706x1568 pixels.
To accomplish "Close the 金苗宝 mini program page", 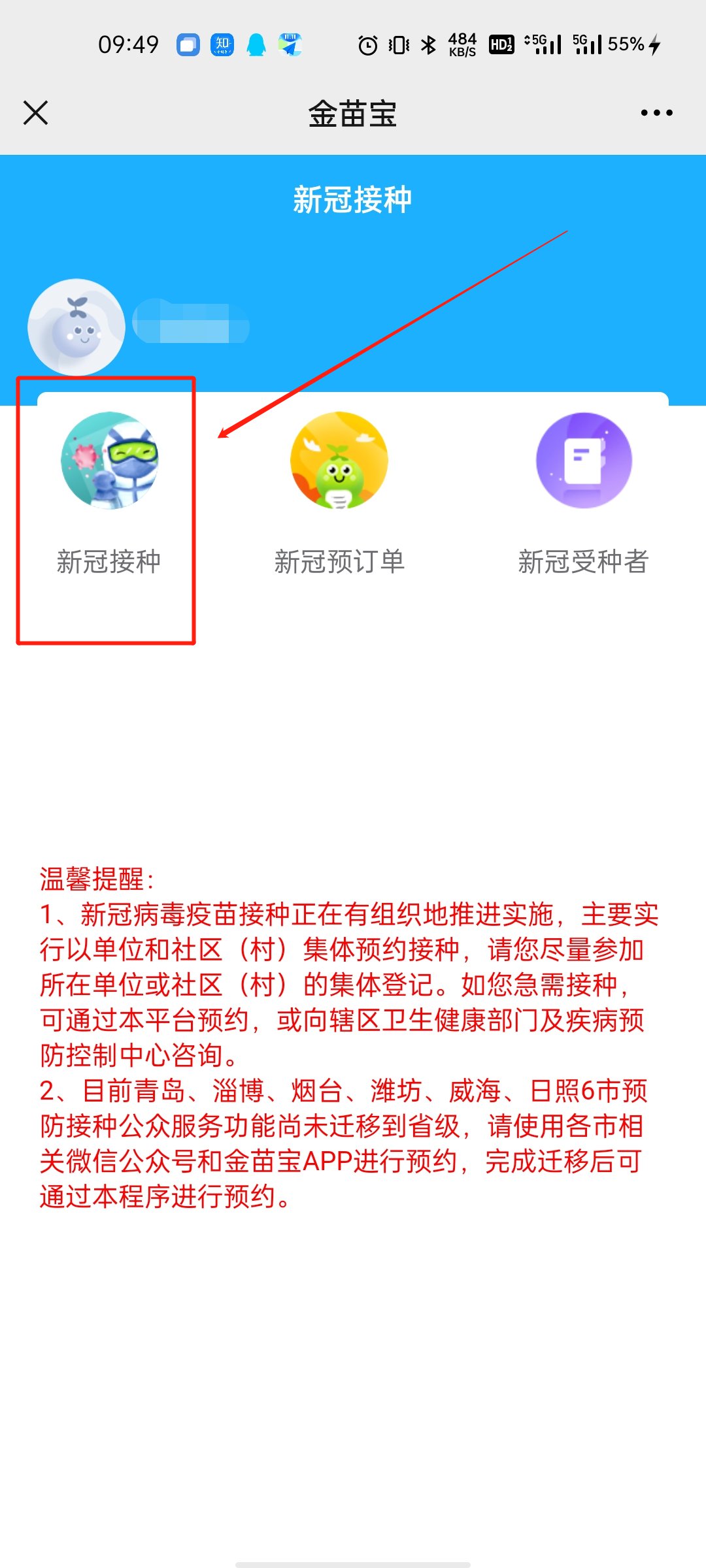I will [36, 112].
